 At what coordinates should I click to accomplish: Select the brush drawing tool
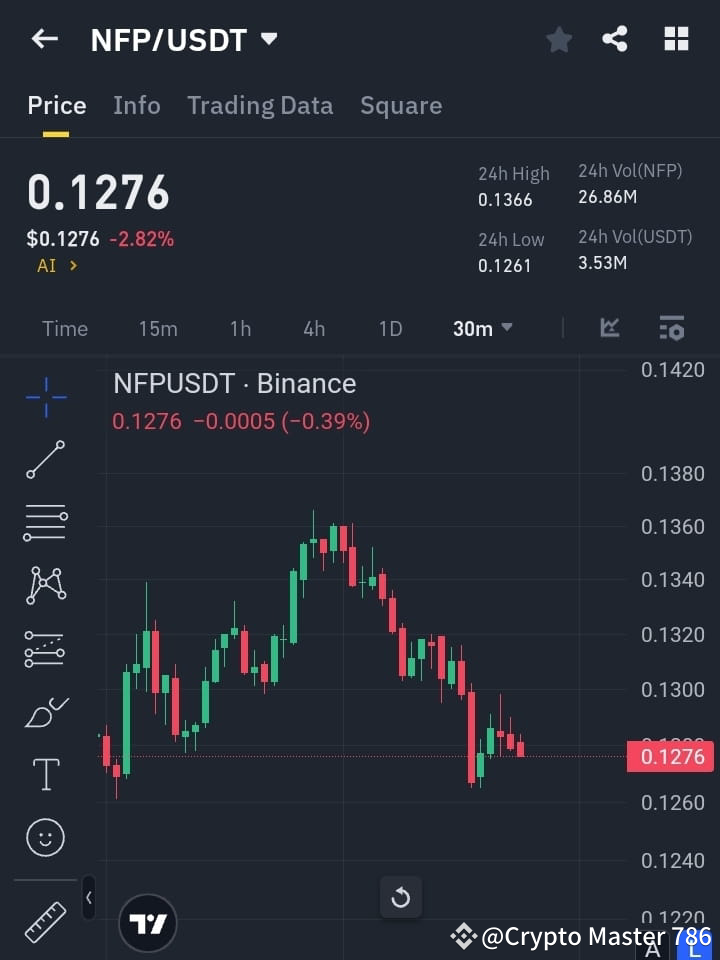(44, 711)
